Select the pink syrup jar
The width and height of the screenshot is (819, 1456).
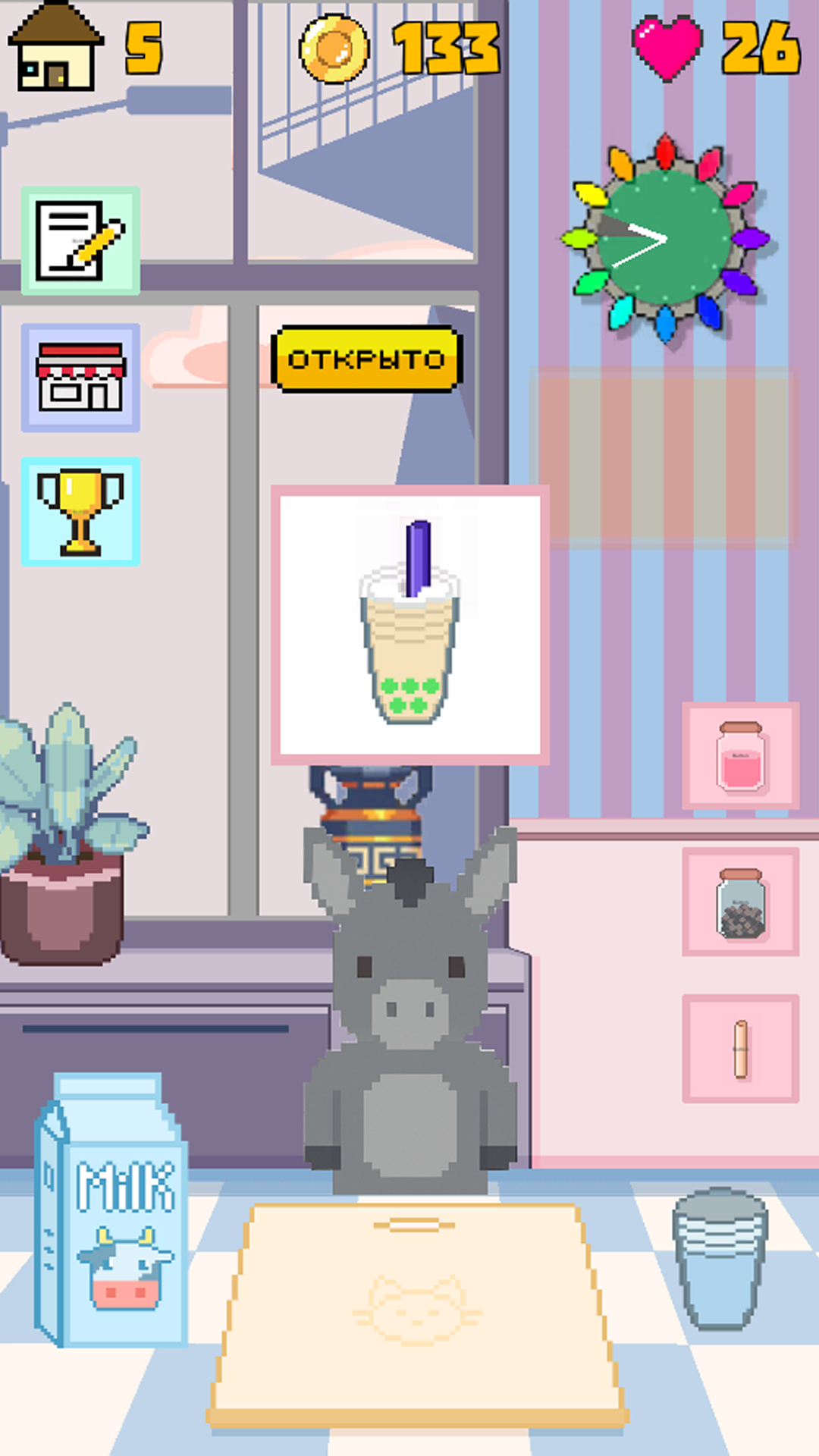point(740,756)
